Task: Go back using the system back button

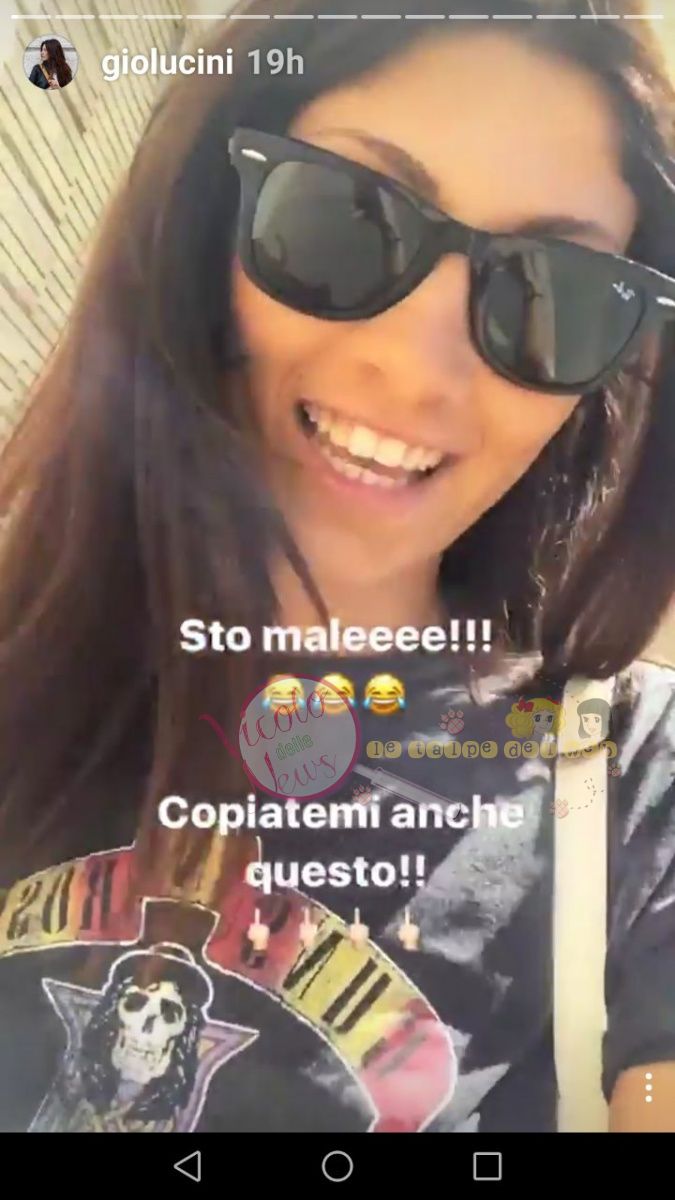Action: [x=187, y=1166]
